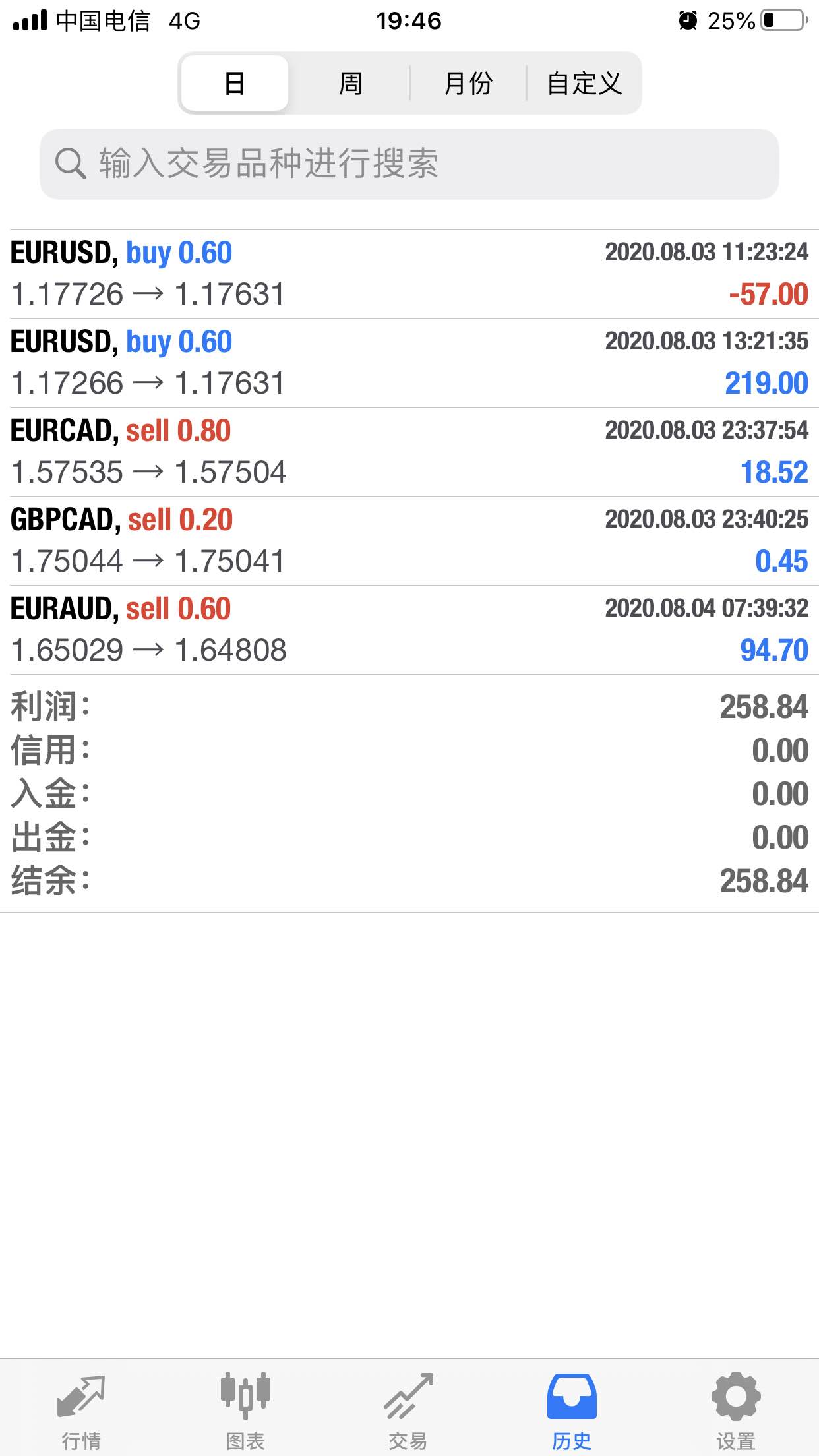
Task: Choose the 自定义 custom period
Action: [x=584, y=83]
